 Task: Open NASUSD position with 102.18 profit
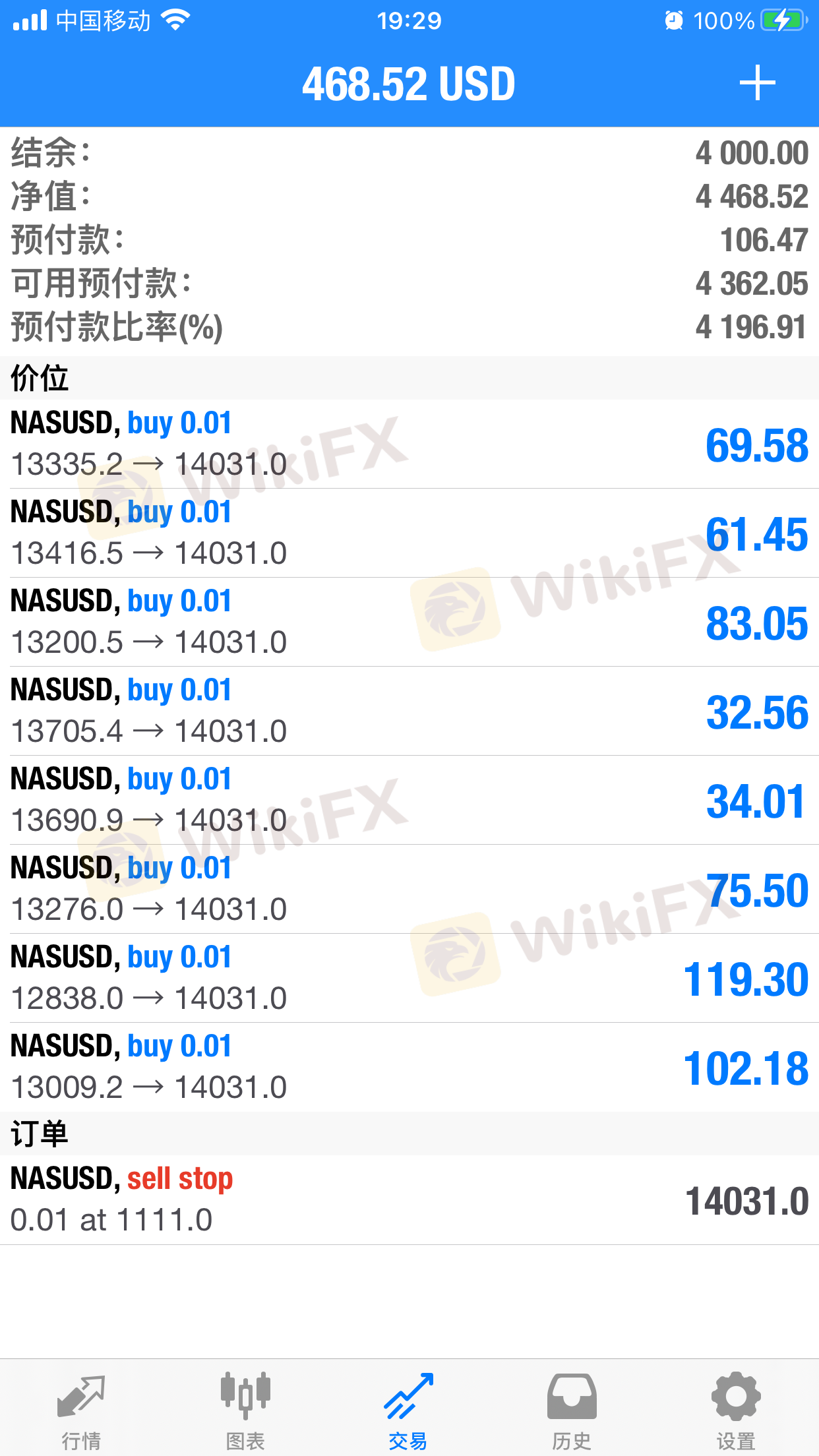click(x=409, y=1067)
